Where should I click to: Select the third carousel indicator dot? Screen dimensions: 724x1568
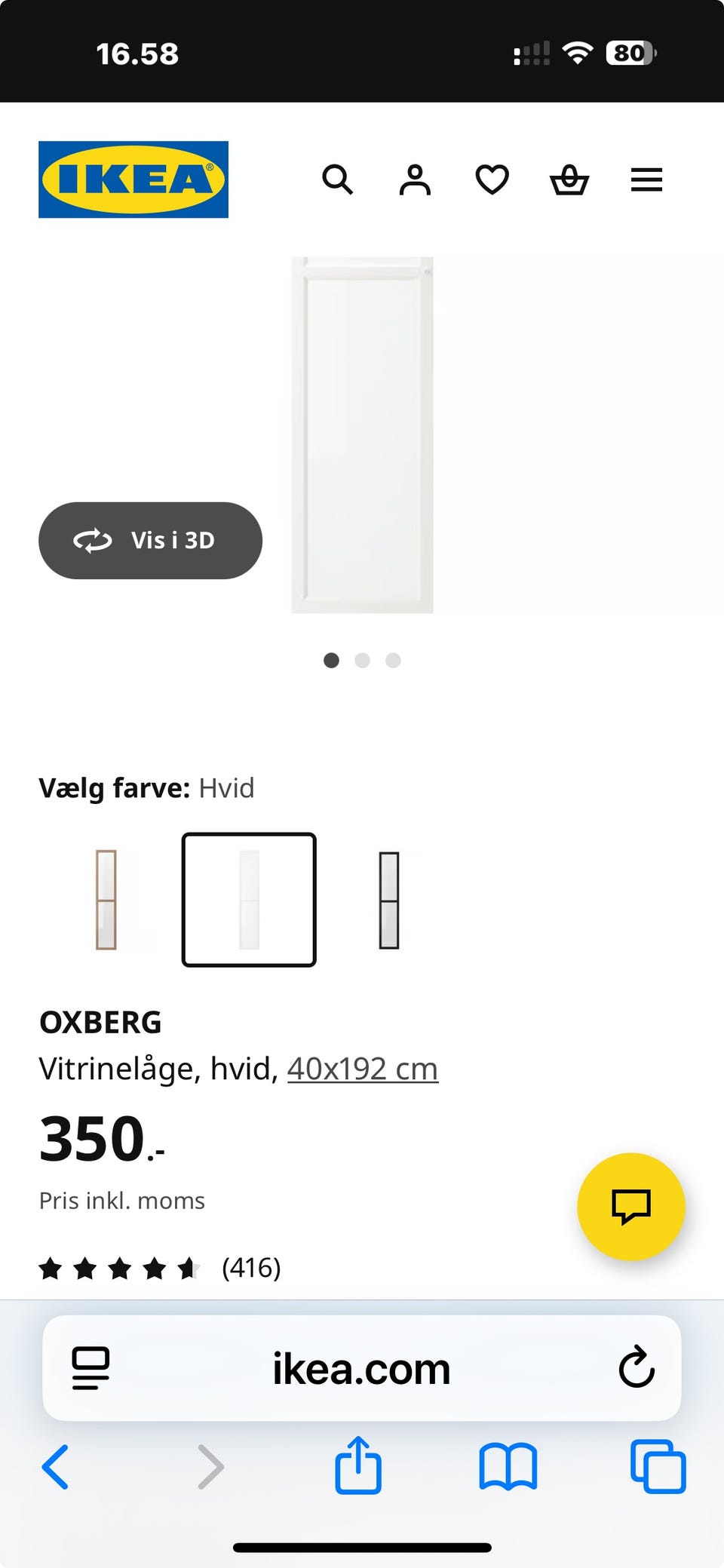coord(393,661)
